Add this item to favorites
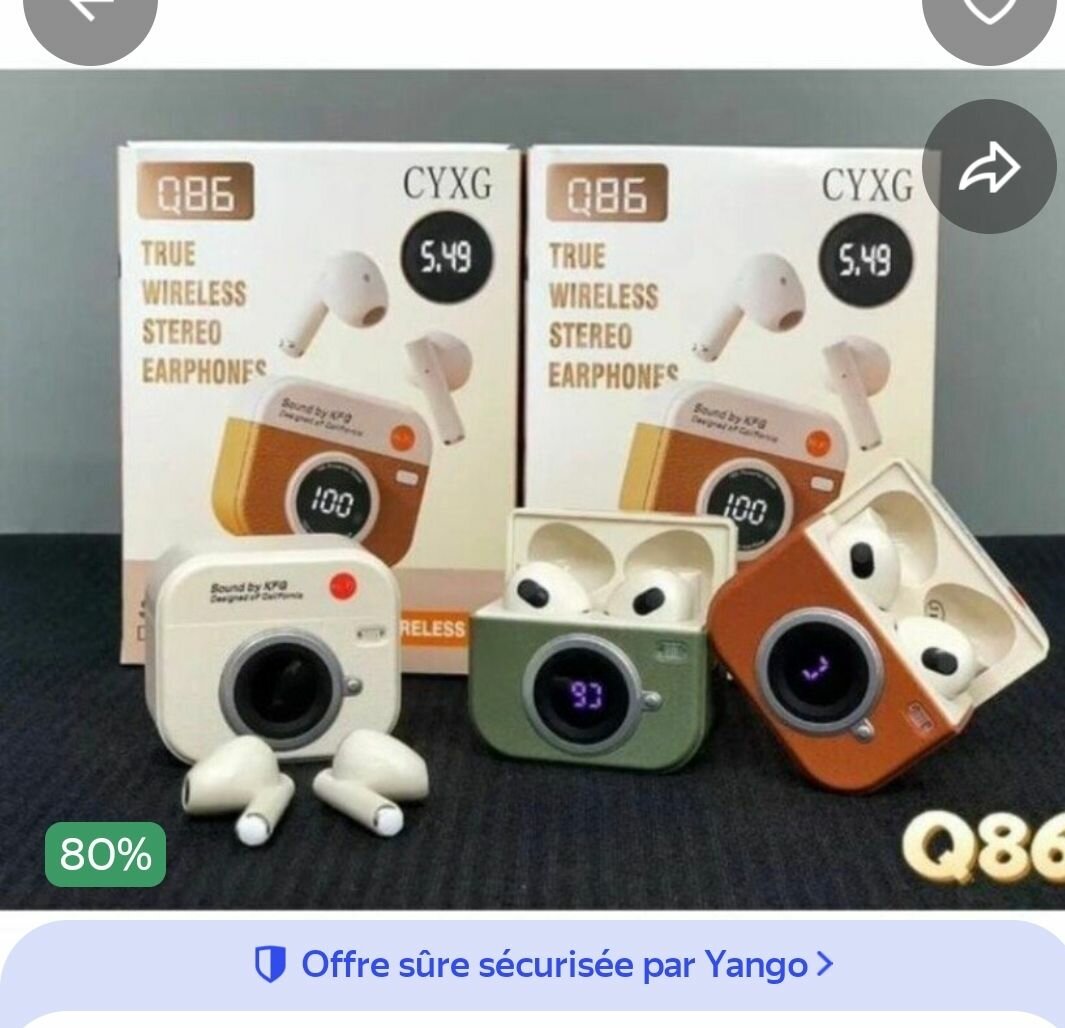This screenshot has width=1065, height=1028. point(988,12)
